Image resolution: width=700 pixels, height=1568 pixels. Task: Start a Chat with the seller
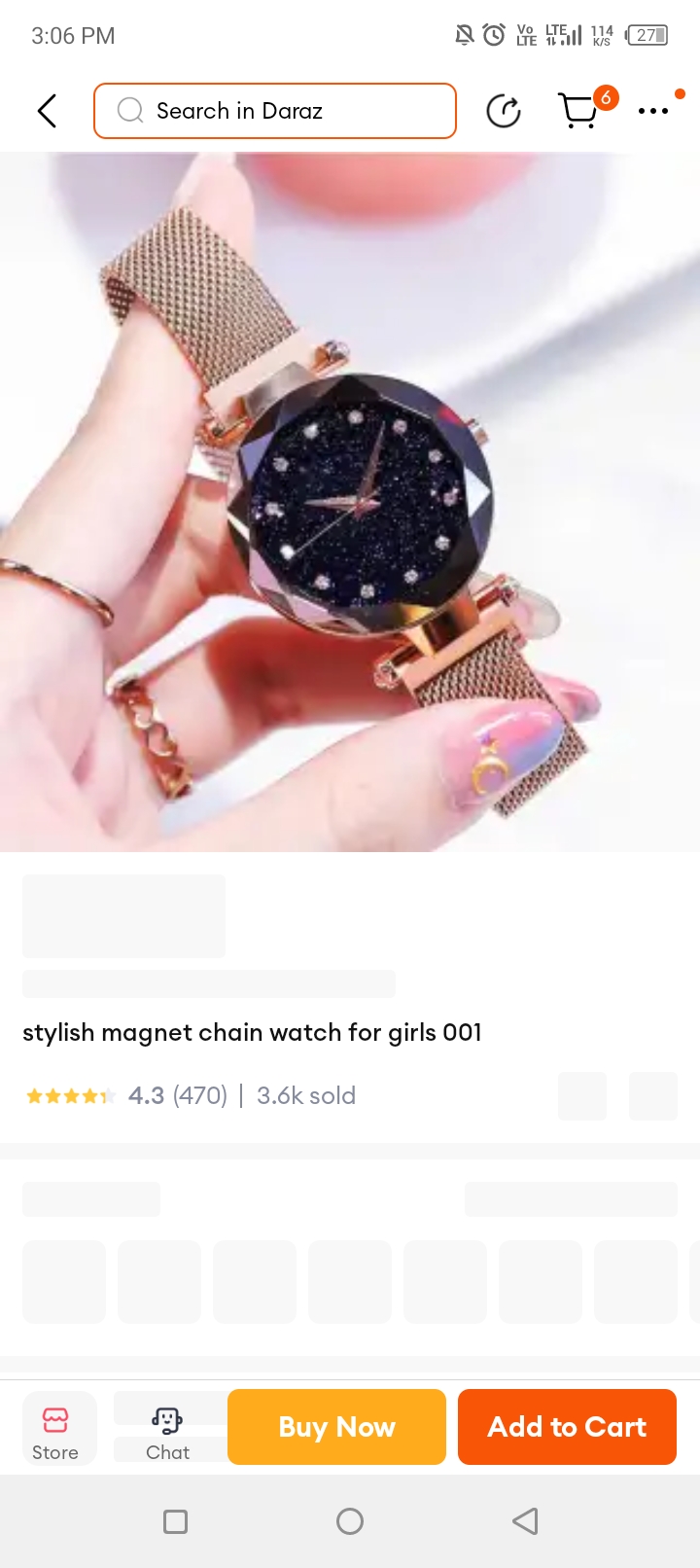167,1428
